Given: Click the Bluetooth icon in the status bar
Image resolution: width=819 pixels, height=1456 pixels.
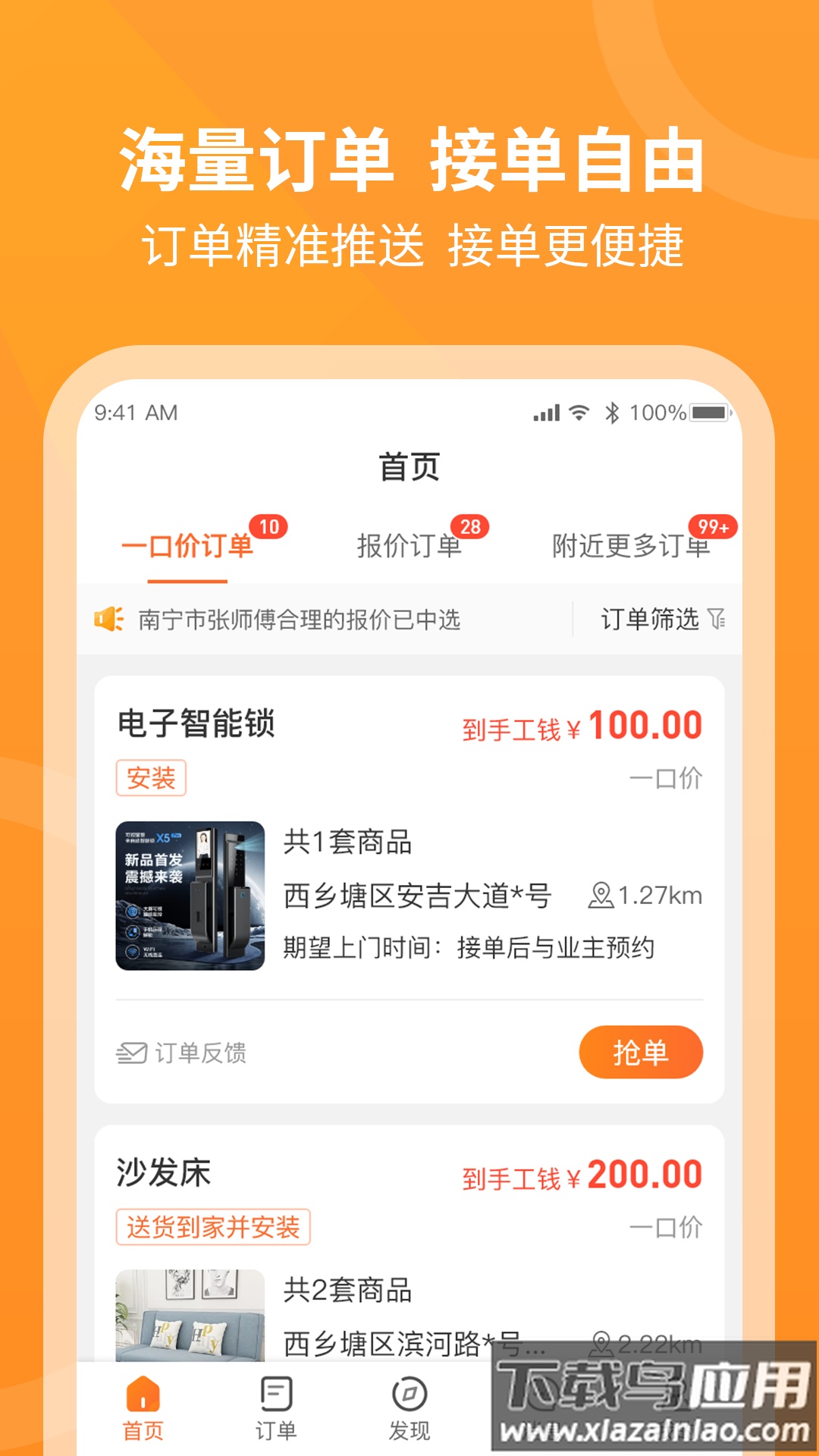Looking at the screenshot, I should click(x=613, y=412).
